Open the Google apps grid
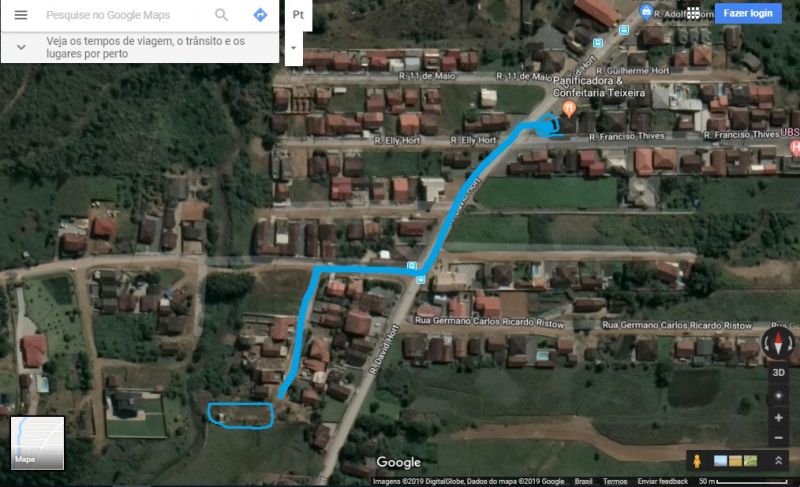The height and width of the screenshot is (487, 800). [693, 13]
